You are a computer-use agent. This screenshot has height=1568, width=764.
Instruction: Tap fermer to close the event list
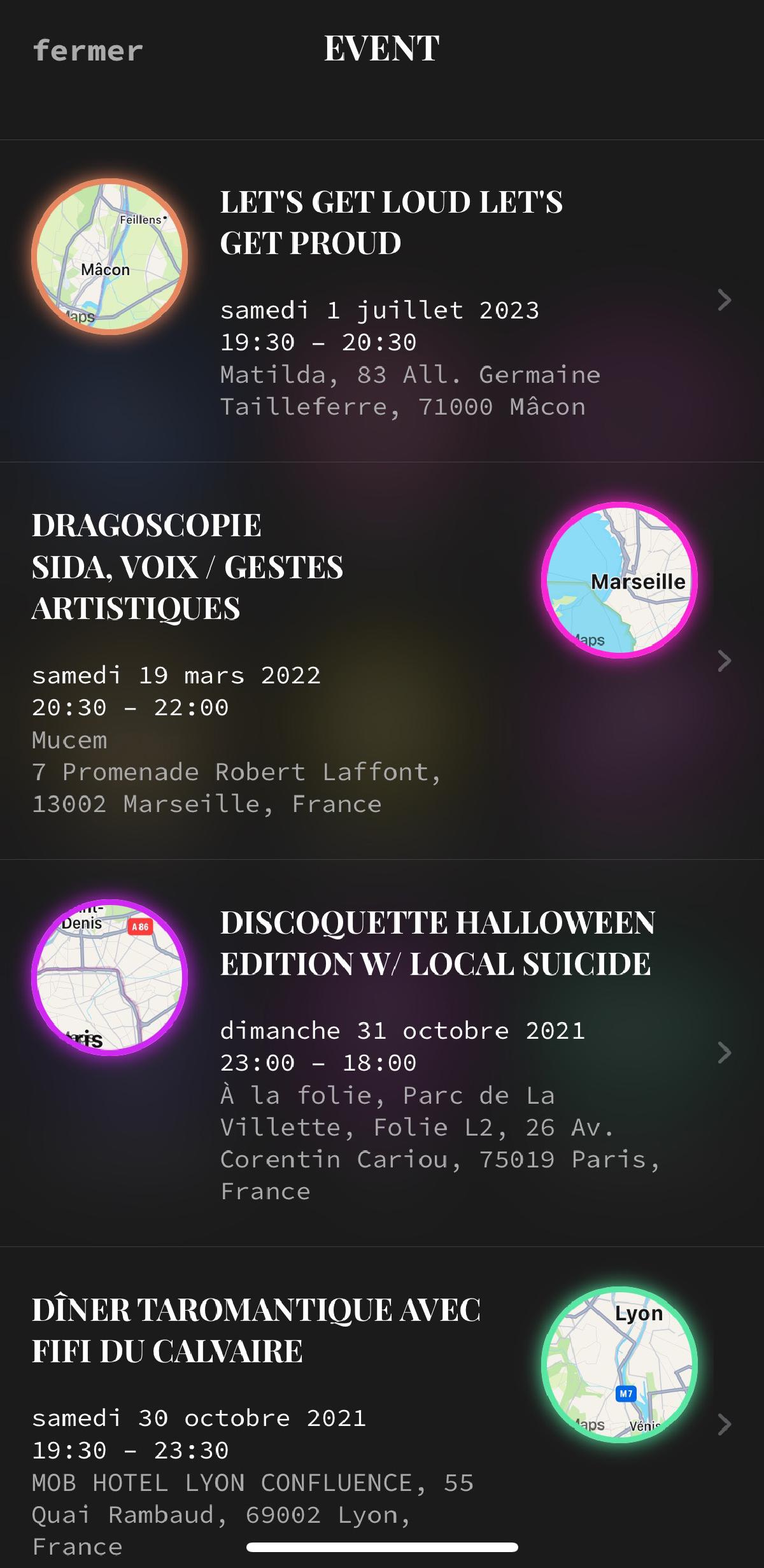[x=88, y=51]
